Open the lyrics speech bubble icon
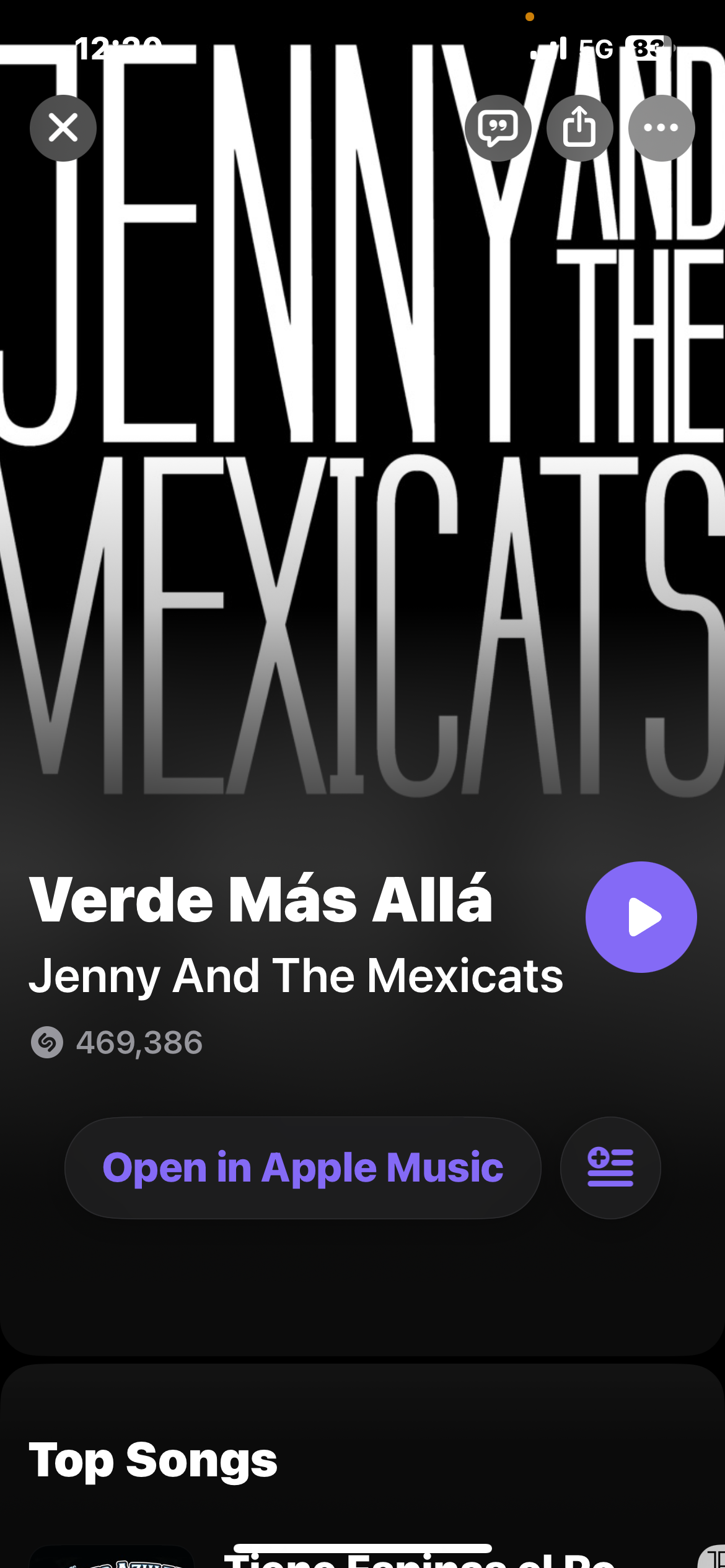The image size is (725, 1568). (498, 128)
